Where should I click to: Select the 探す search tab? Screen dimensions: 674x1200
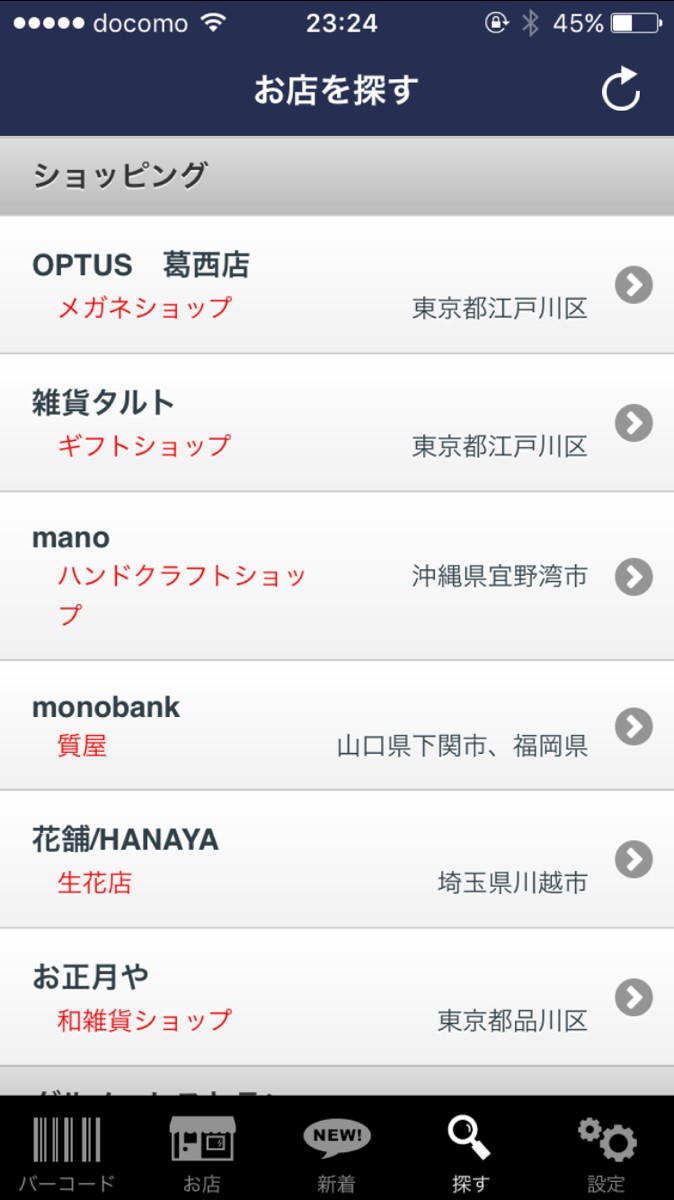tap(470, 1152)
